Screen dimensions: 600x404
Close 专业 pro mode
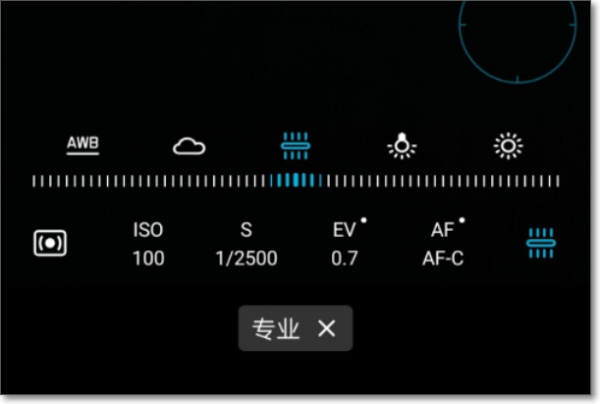click(326, 328)
